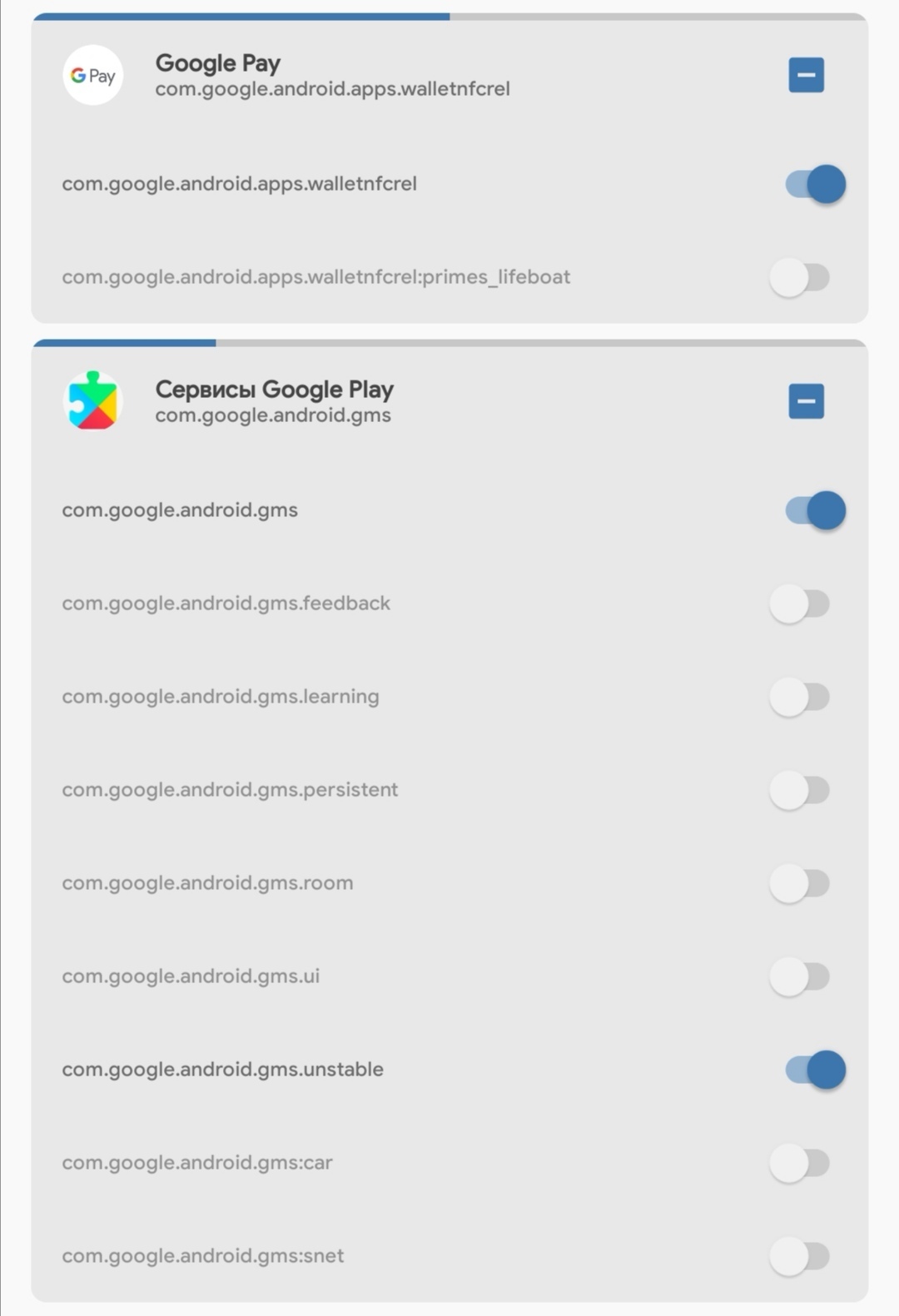899x1316 pixels.
Task: Switch on com.google.android.gms.learning
Action: [800, 697]
